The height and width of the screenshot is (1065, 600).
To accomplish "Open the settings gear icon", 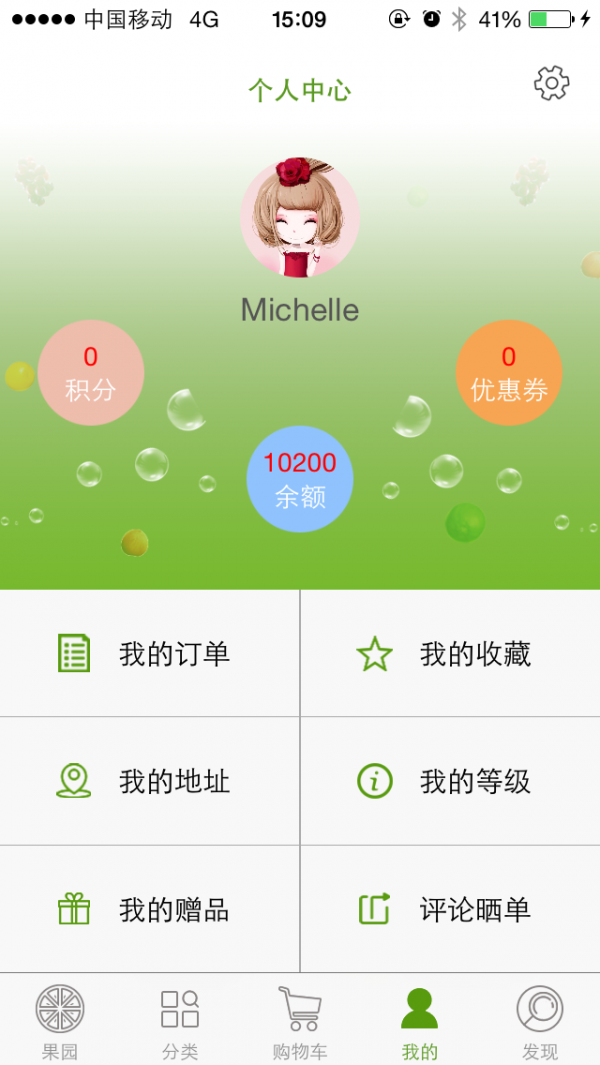I will point(551,83).
